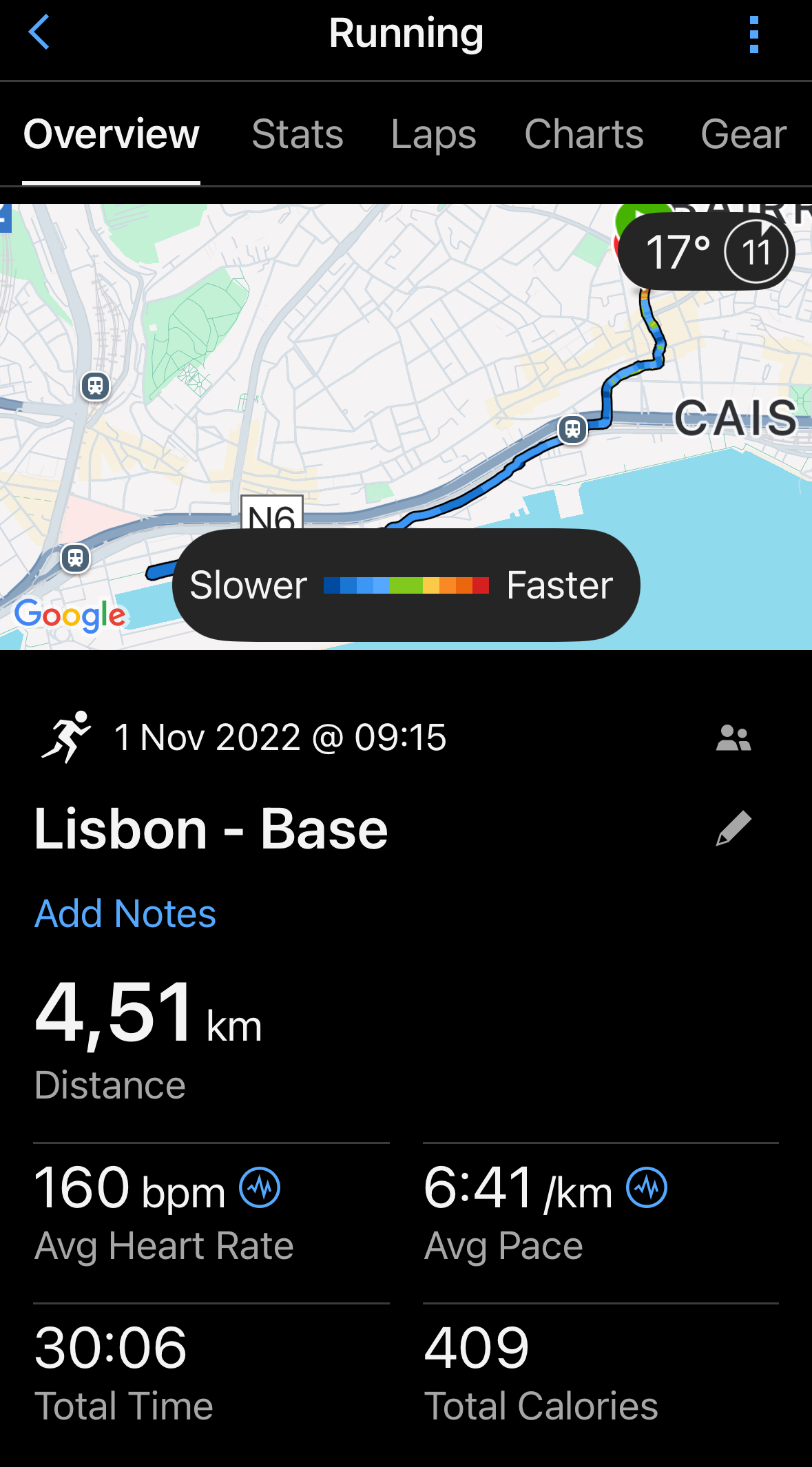Screen dimensions: 812x1467
Task: Open the three-dot overflow menu
Action: (754, 34)
